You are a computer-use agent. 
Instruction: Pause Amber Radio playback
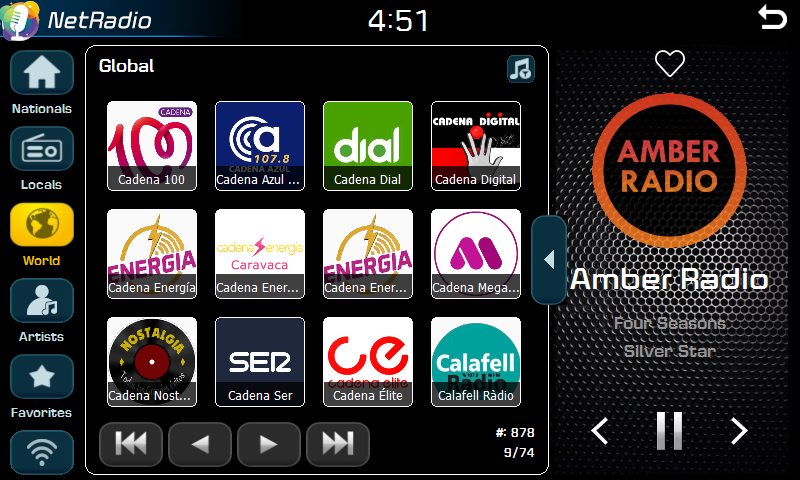tap(669, 431)
